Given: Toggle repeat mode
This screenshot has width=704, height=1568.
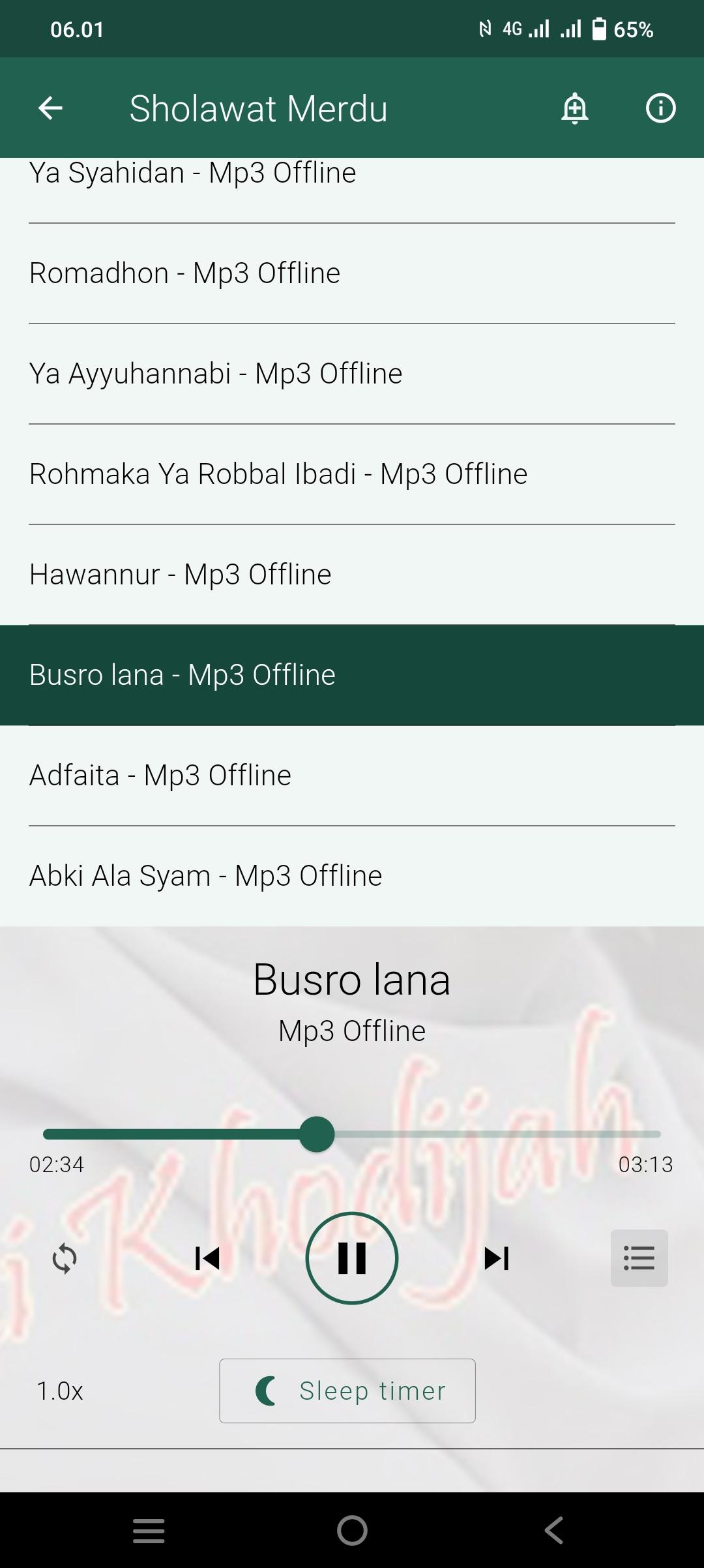Looking at the screenshot, I should (x=65, y=1258).
